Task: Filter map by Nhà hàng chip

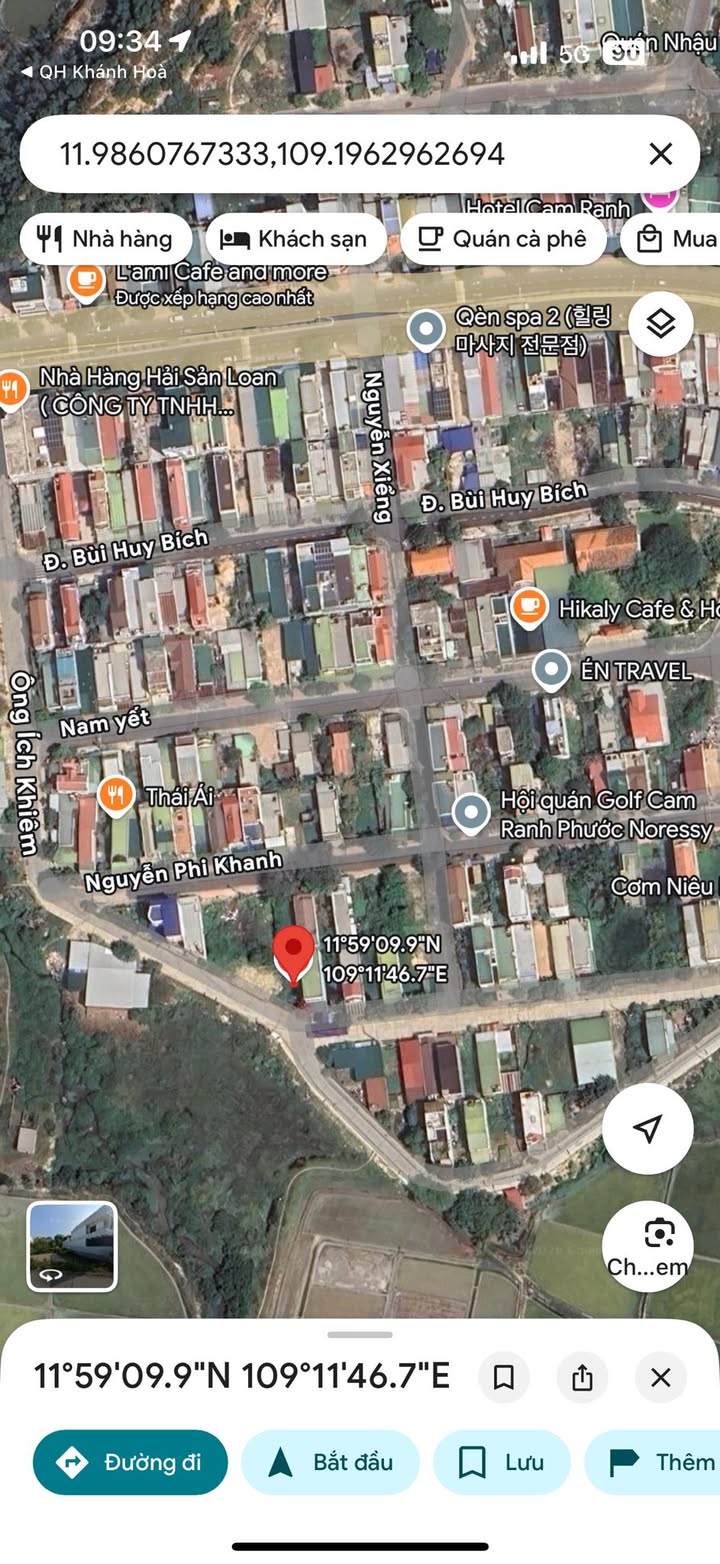Action: 105,239
